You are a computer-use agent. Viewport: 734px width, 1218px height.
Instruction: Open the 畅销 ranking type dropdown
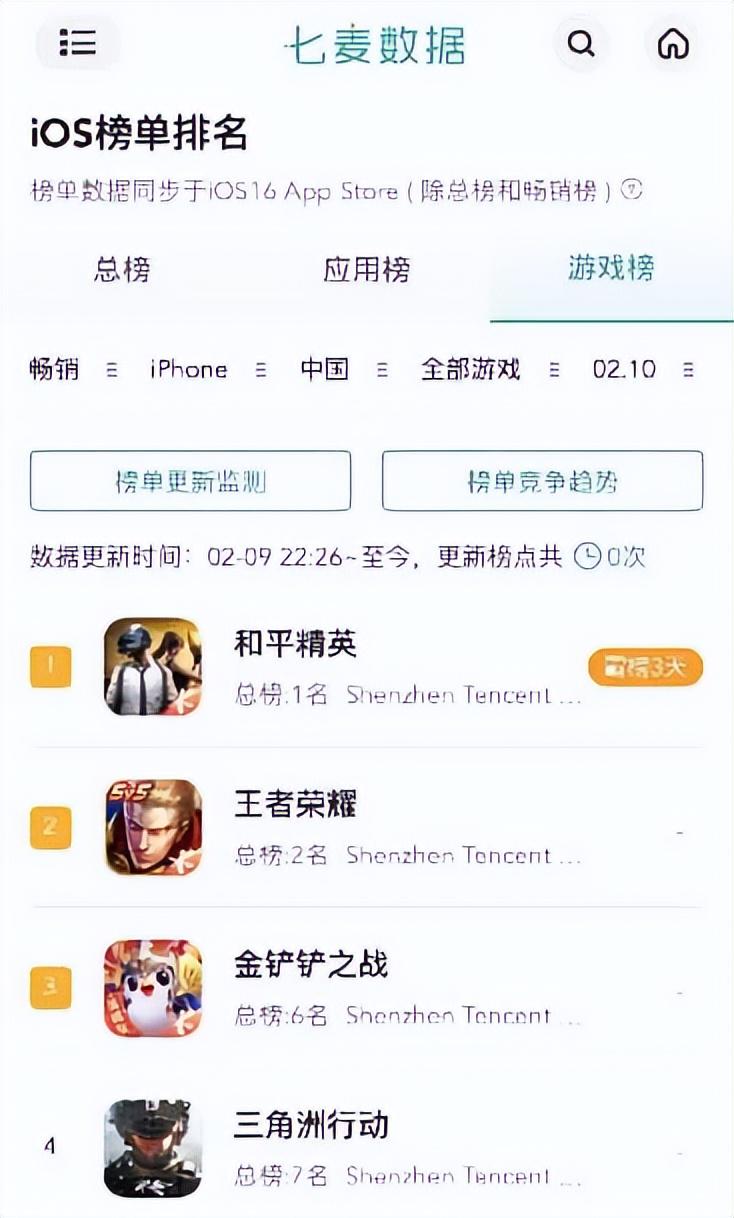pos(65,369)
